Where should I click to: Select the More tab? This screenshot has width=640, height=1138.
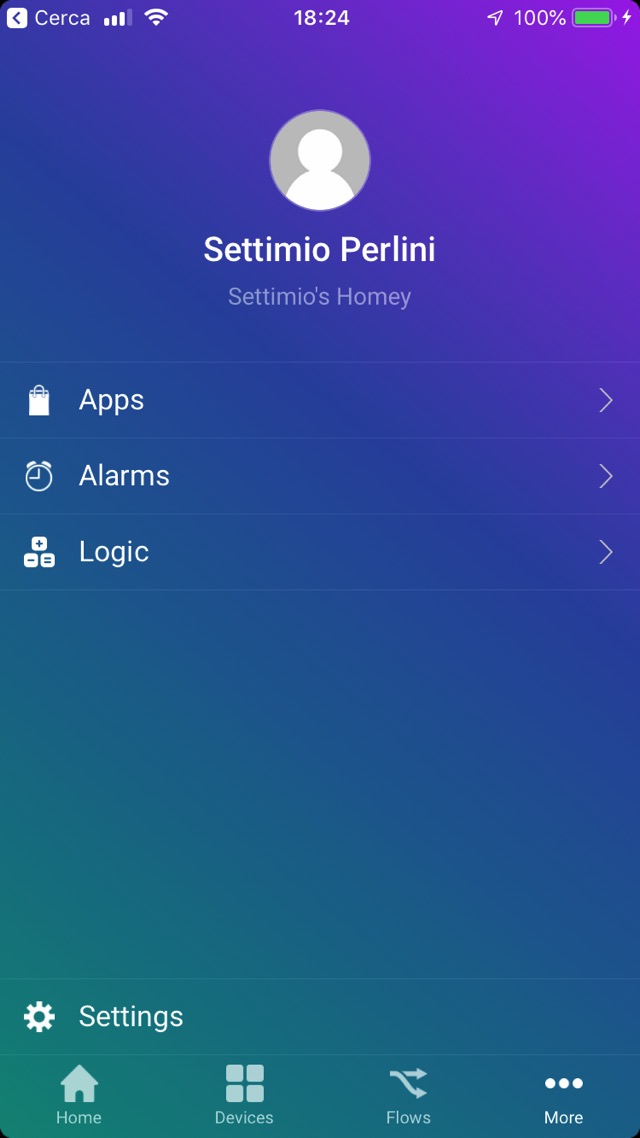[x=563, y=1095]
